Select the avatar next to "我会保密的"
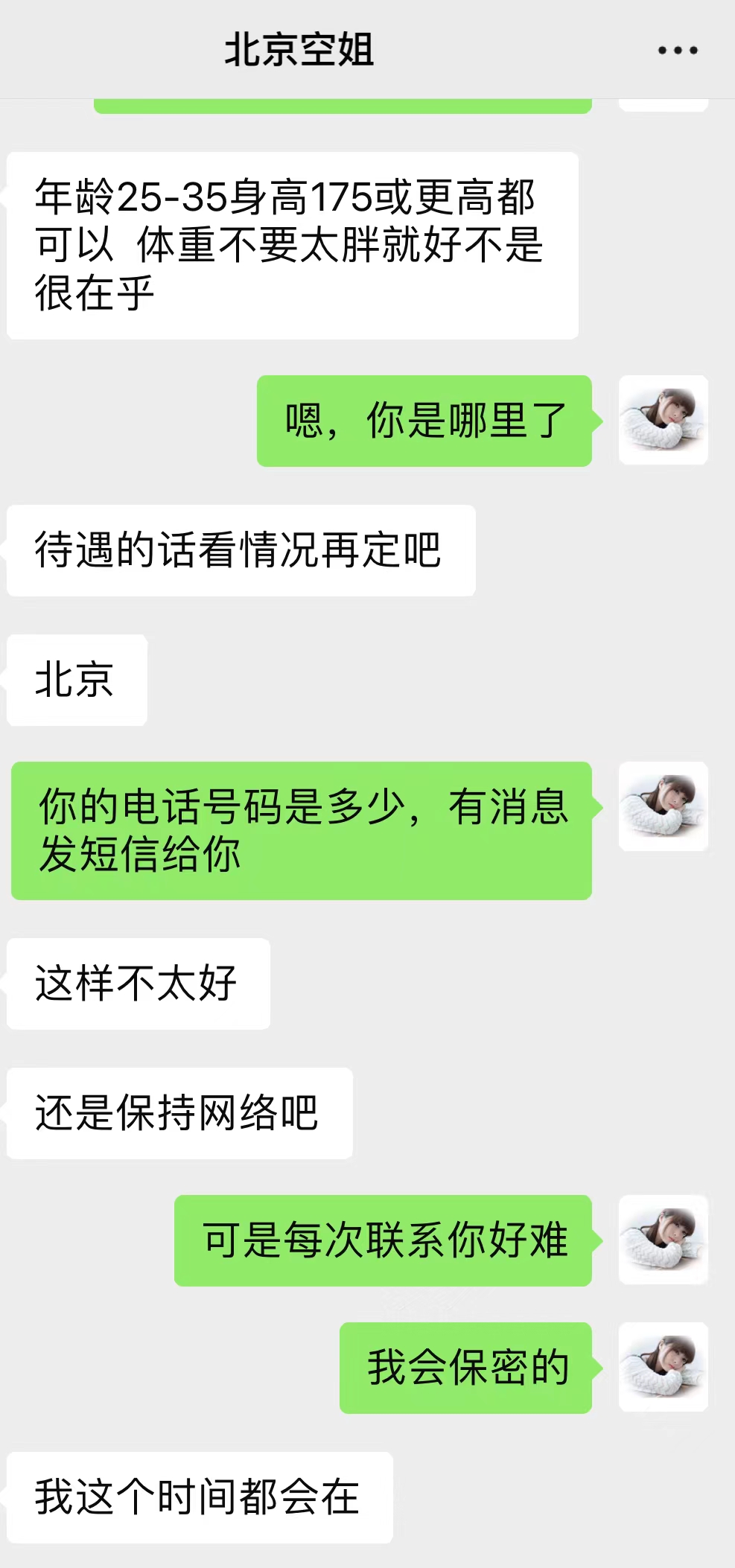Image resolution: width=735 pixels, height=1568 pixels. click(663, 1367)
